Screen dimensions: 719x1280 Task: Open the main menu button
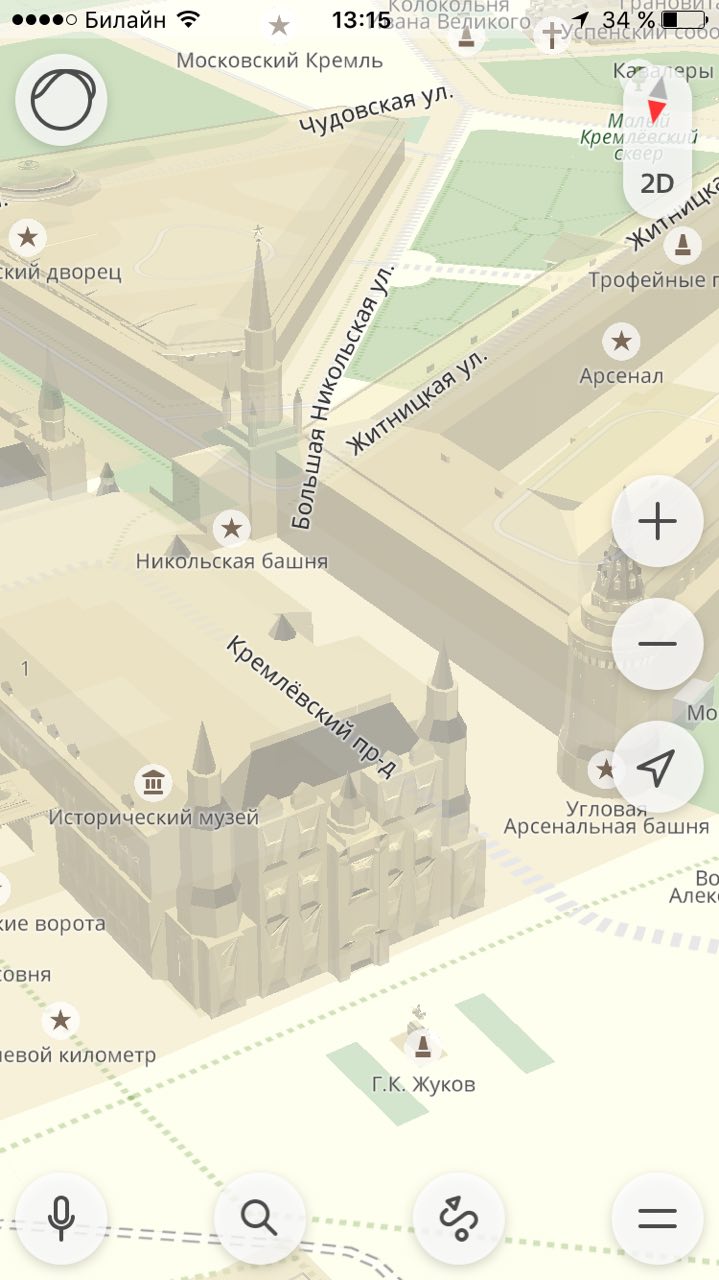(x=657, y=1219)
